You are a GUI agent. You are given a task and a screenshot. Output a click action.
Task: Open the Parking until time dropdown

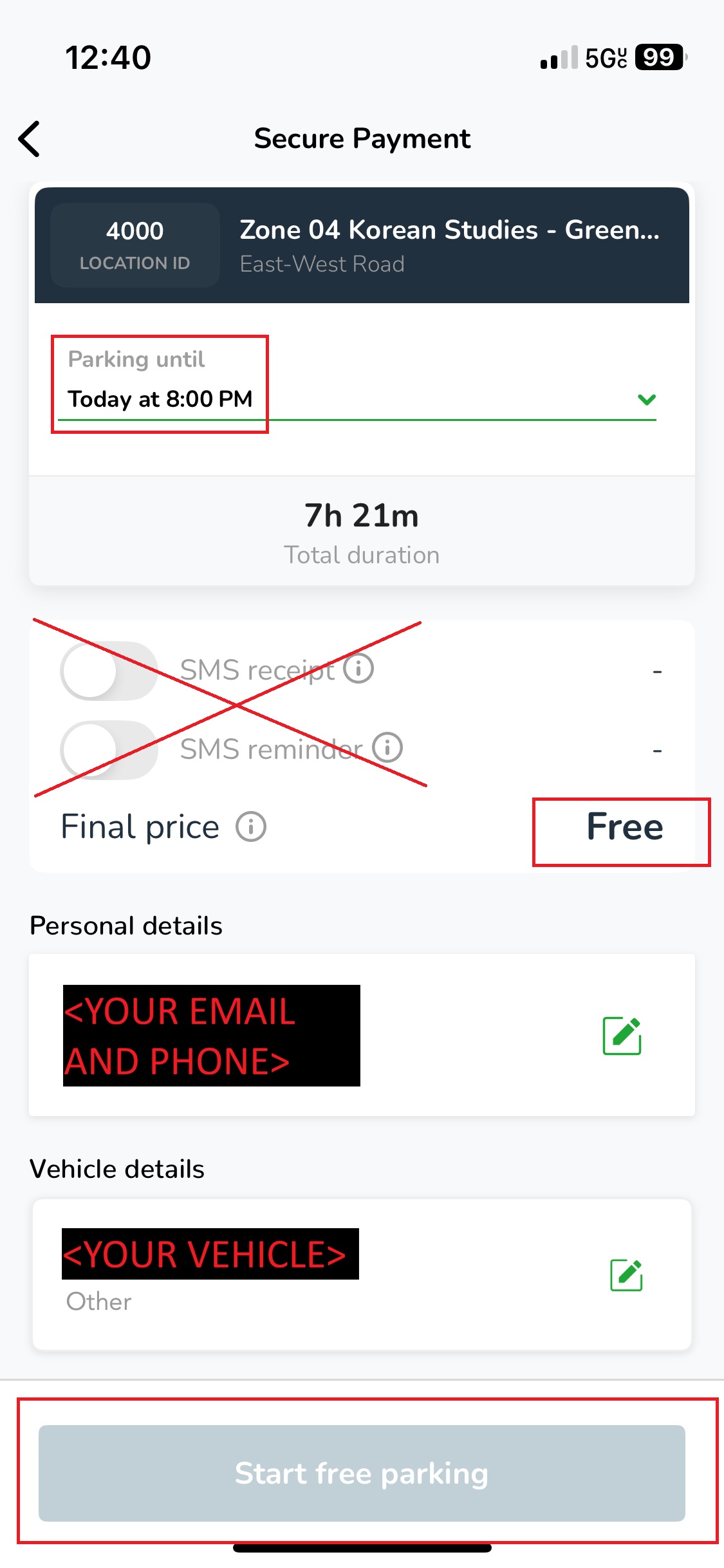(646, 400)
